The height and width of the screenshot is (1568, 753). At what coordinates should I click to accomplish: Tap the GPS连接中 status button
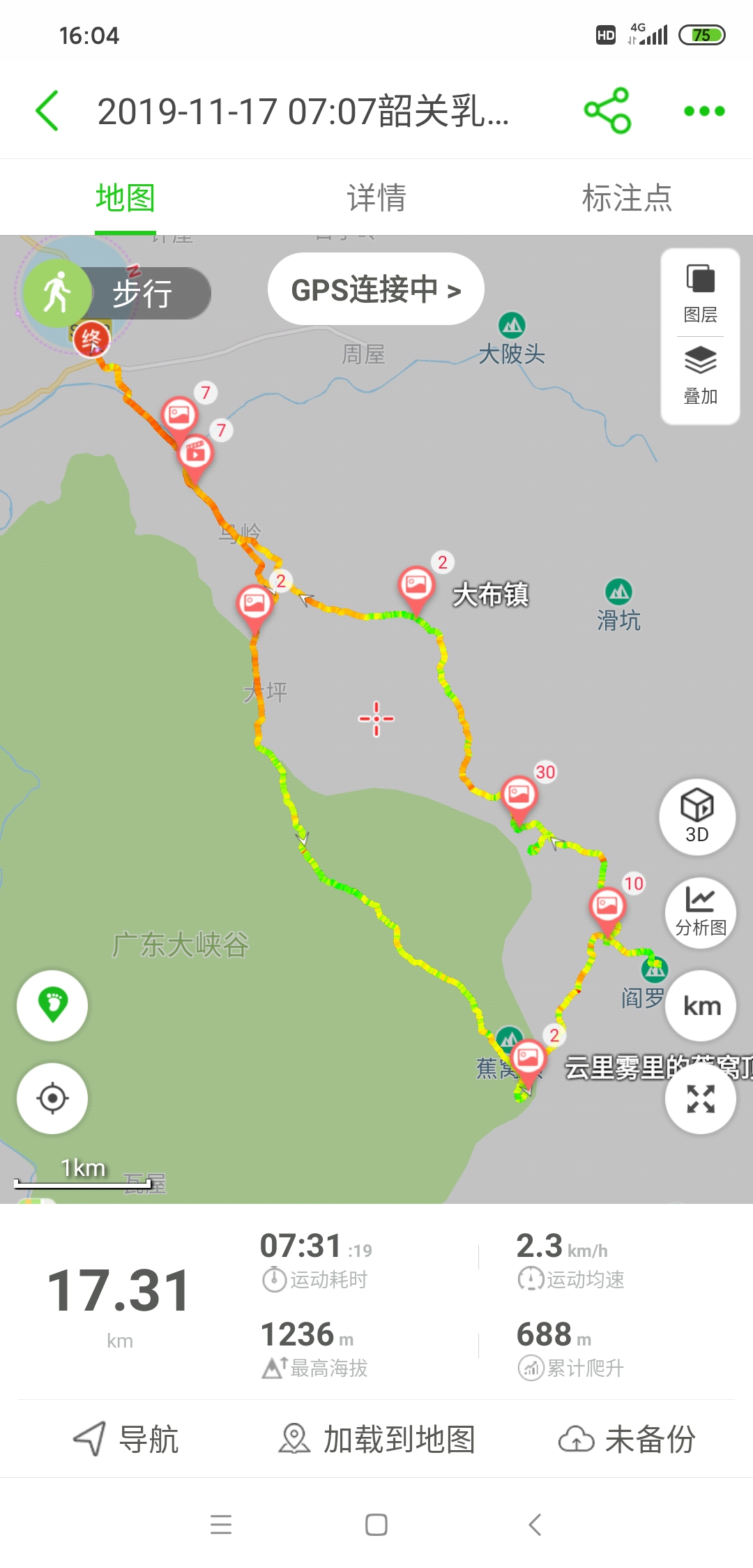pyautogui.click(x=376, y=289)
